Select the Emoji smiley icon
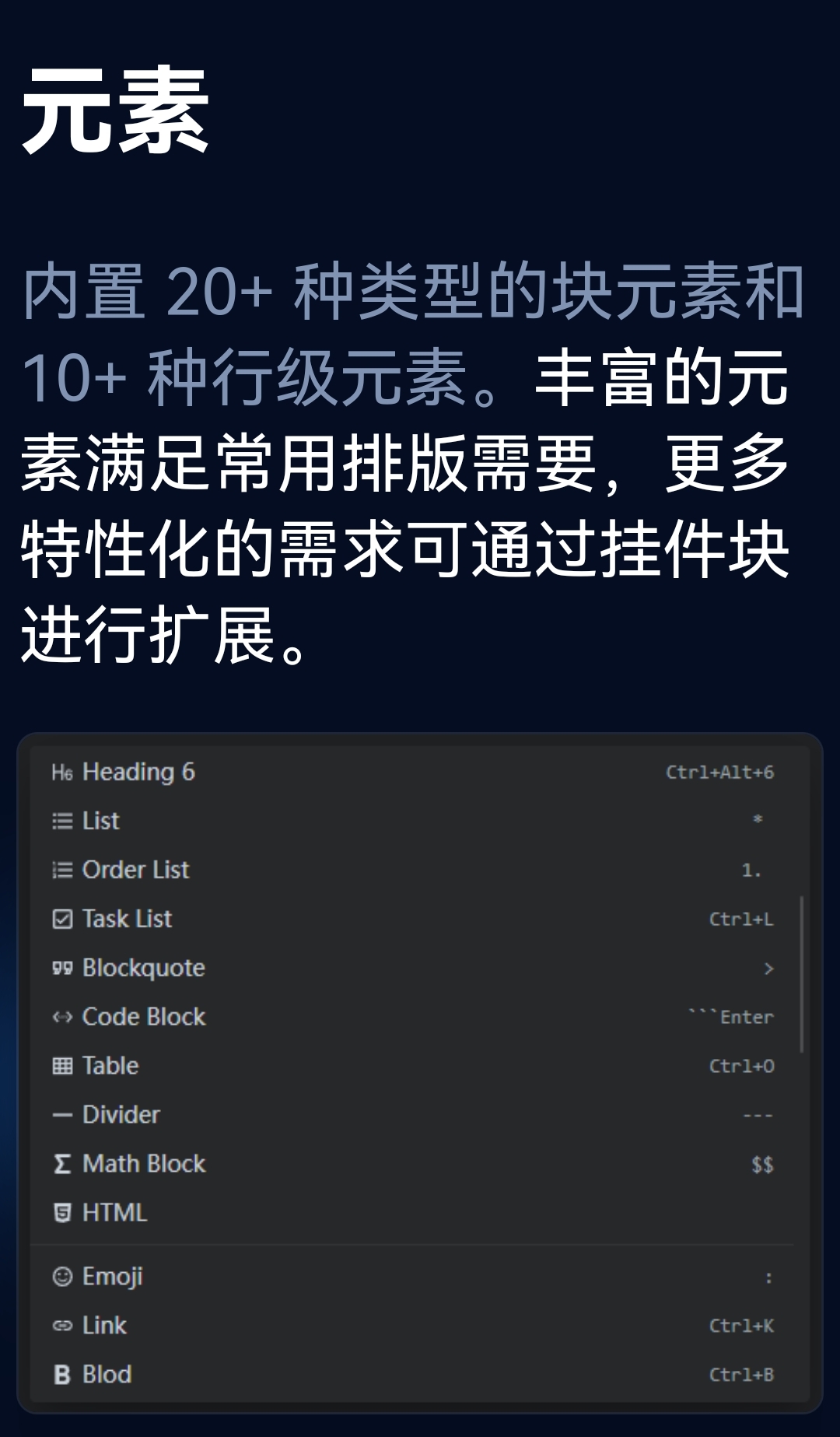This screenshot has height=1437, width=840. tap(64, 1276)
